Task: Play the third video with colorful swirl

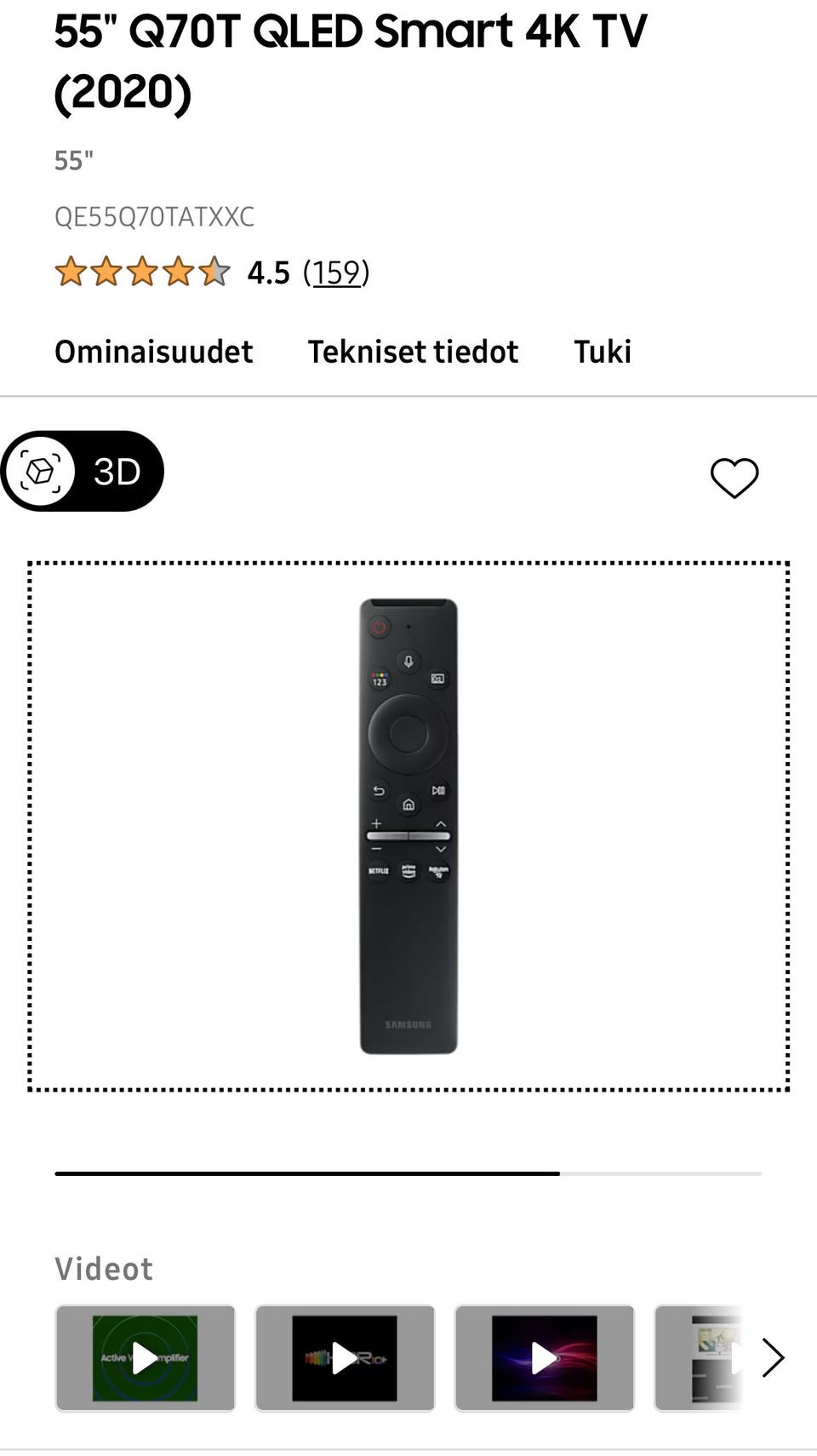Action: pyautogui.click(x=545, y=1358)
